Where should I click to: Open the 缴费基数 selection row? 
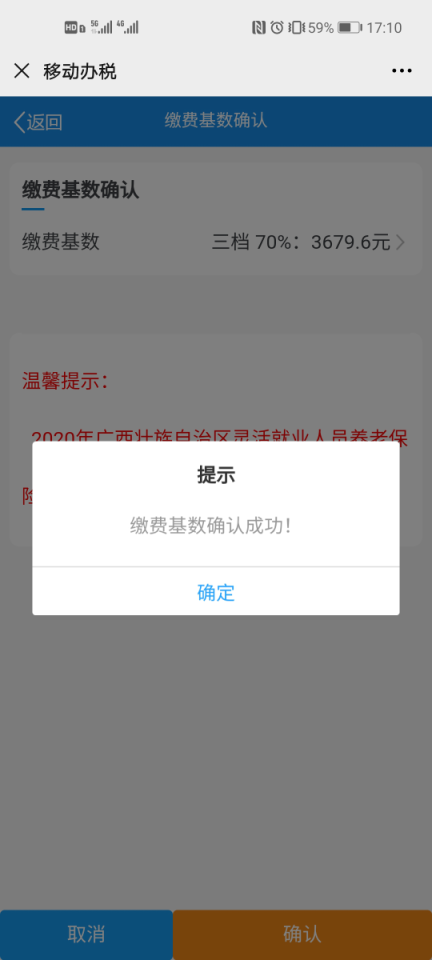[215, 242]
